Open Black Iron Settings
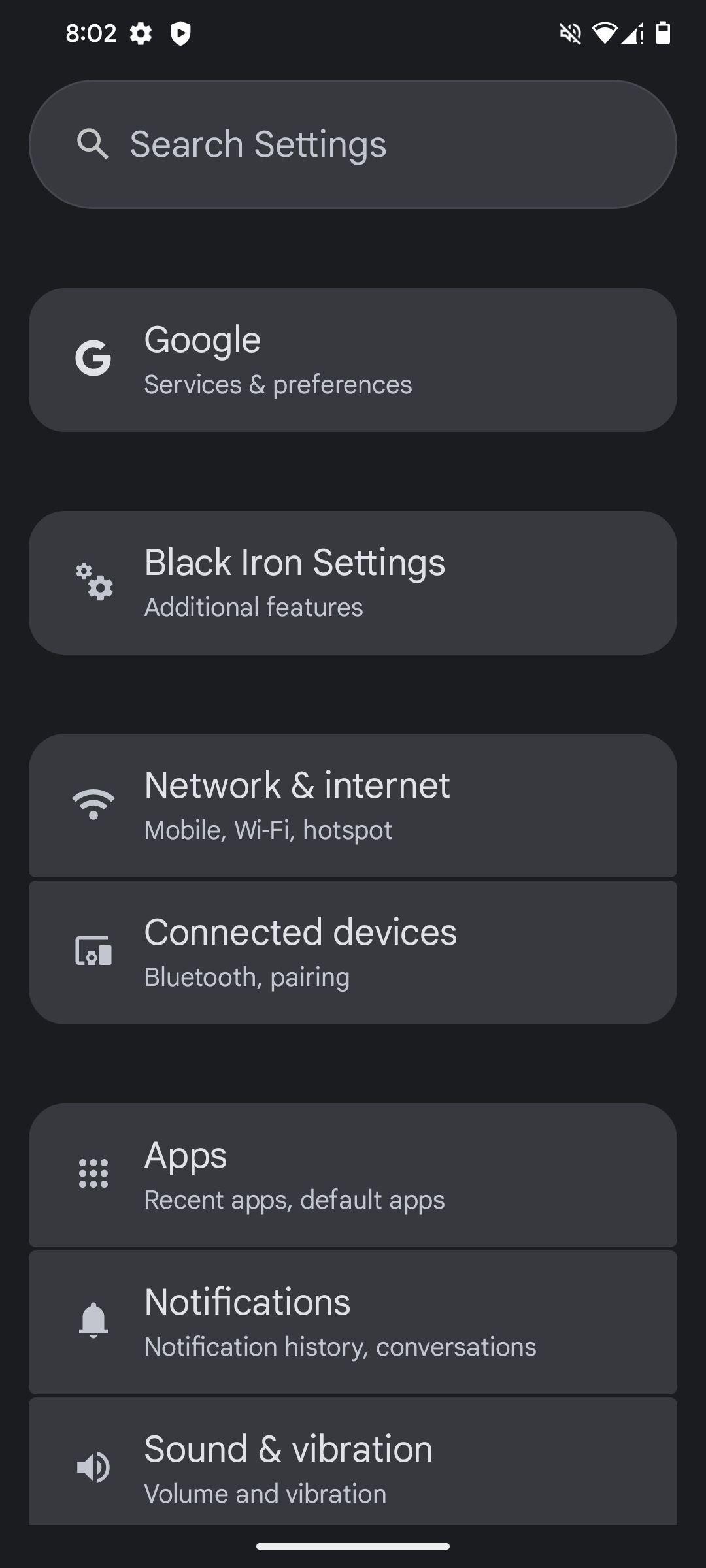This screenshot has height=1568, width=706. click(353, 583)
